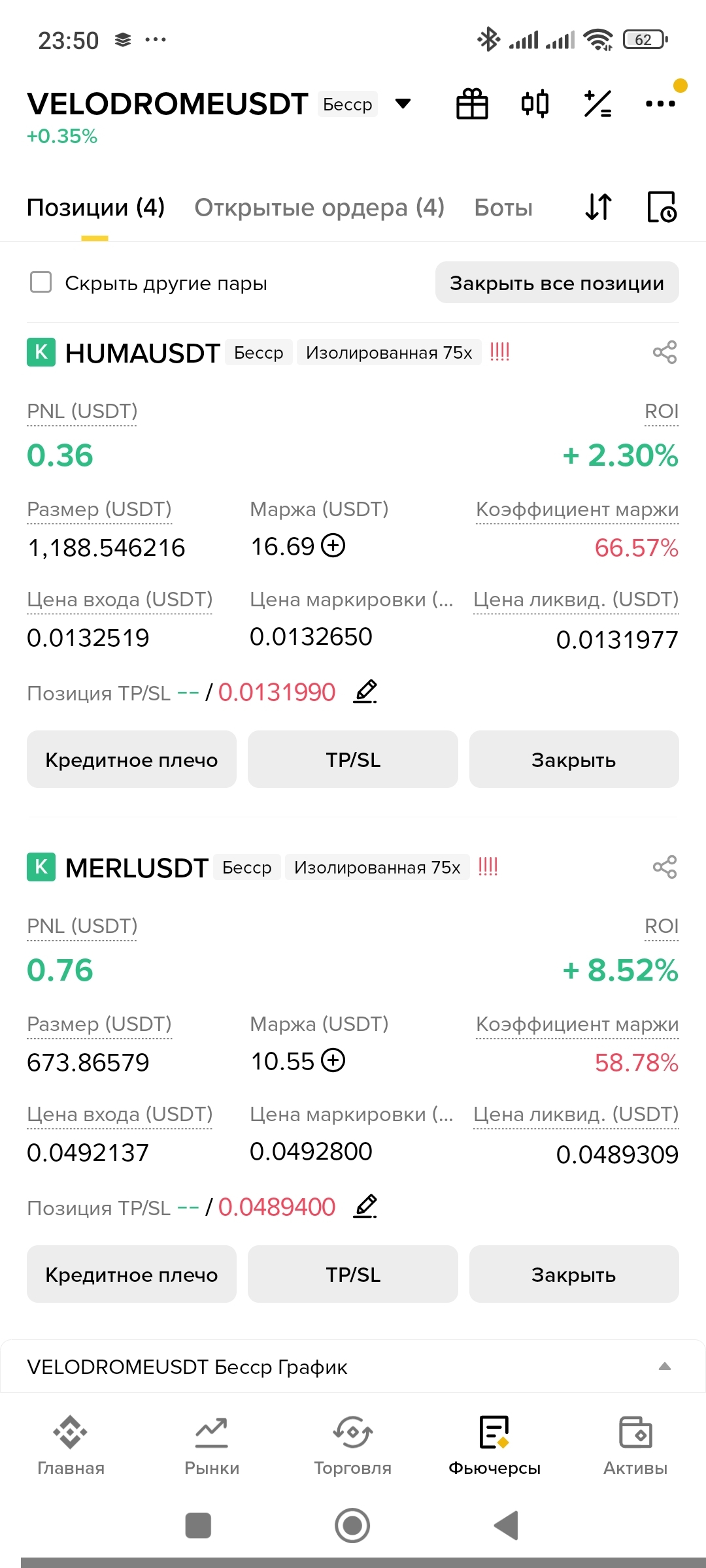This screenshot has height=1568, width=706.
Task: Open the three-dot overflow menu
Action: (660, 103)
